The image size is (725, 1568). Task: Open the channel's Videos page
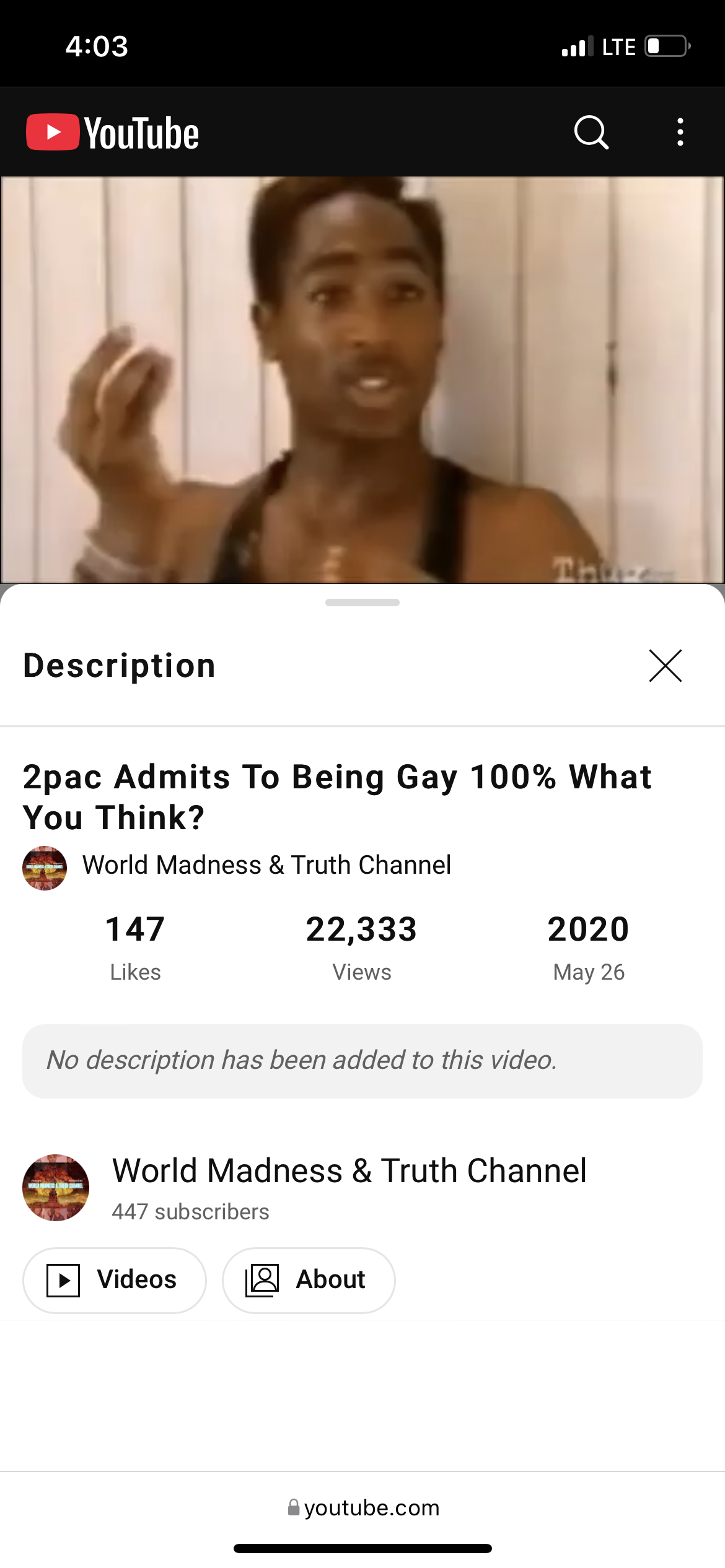[115, 1279]
